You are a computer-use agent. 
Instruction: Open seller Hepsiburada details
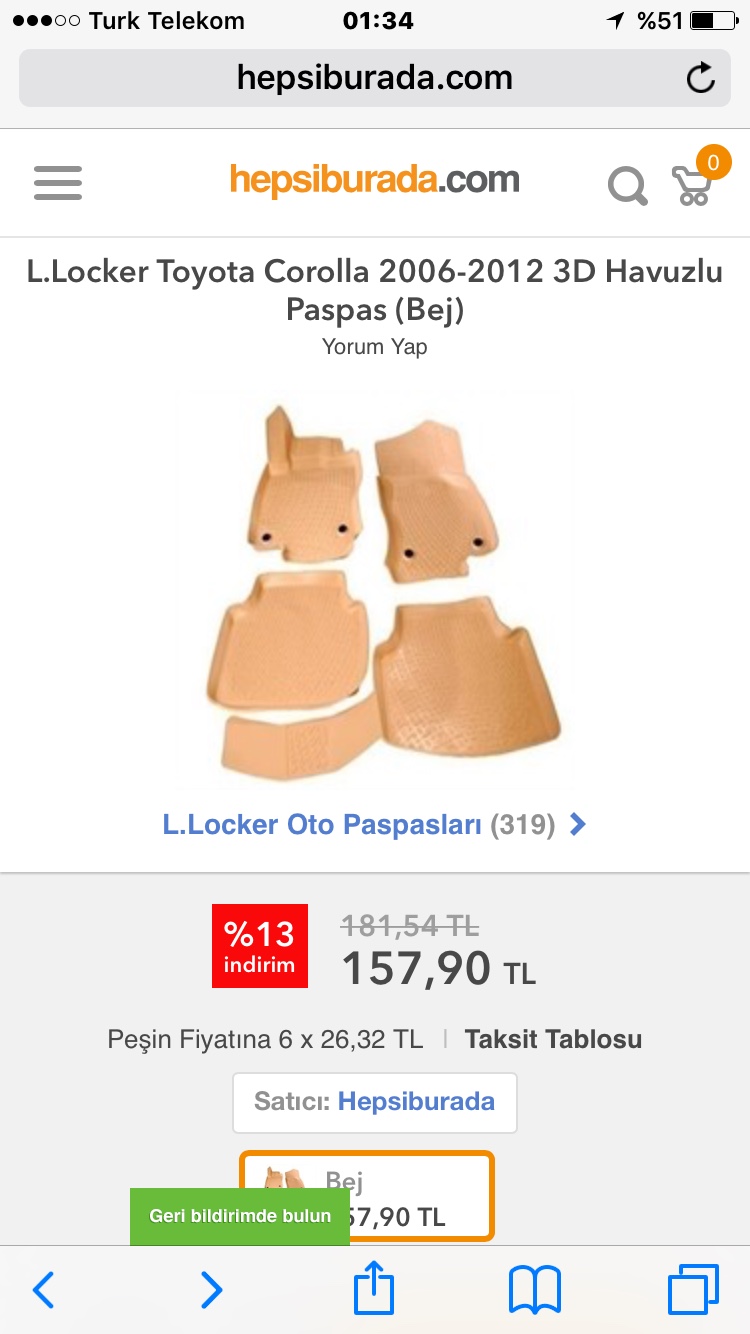pyautogui.click(x=415, y=1102)
